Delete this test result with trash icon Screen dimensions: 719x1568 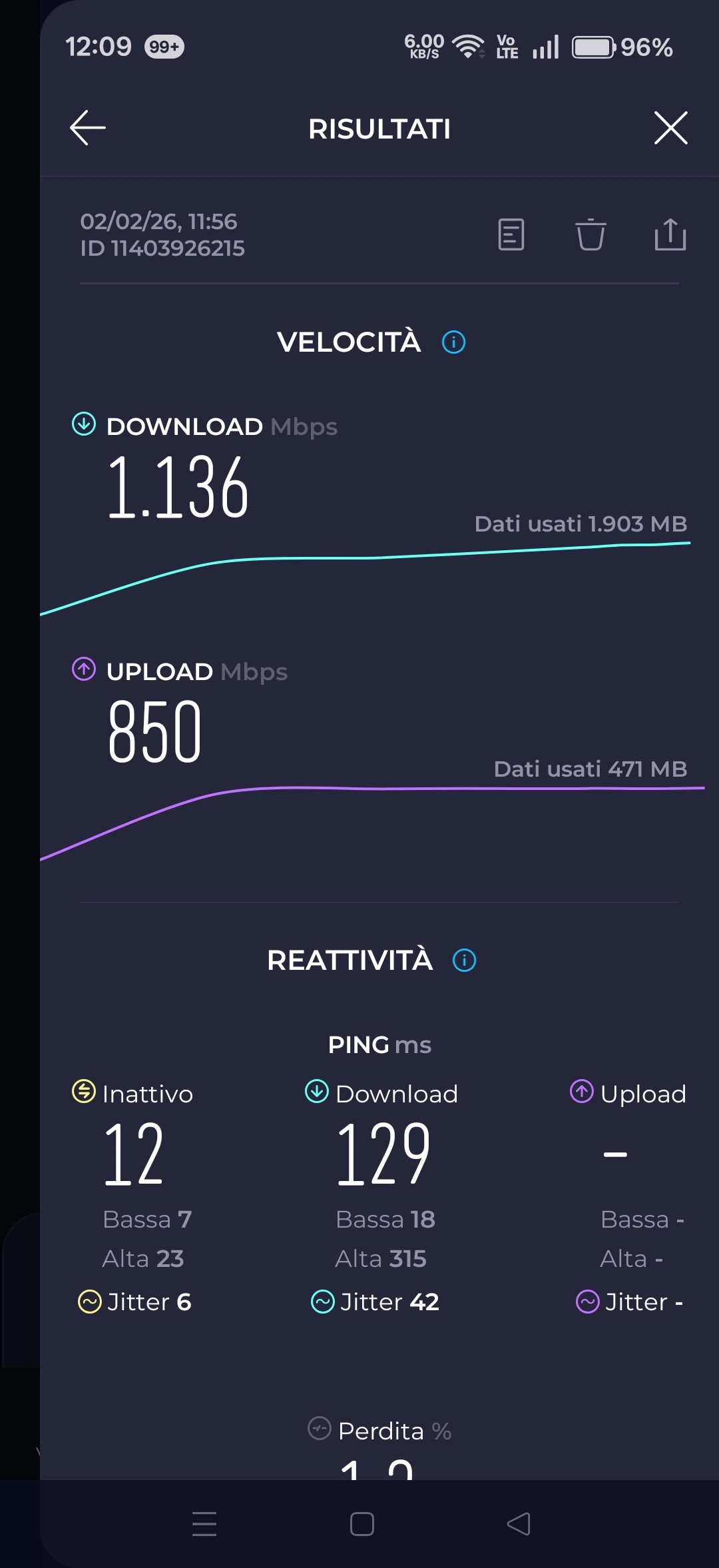(x=591, y=234)
